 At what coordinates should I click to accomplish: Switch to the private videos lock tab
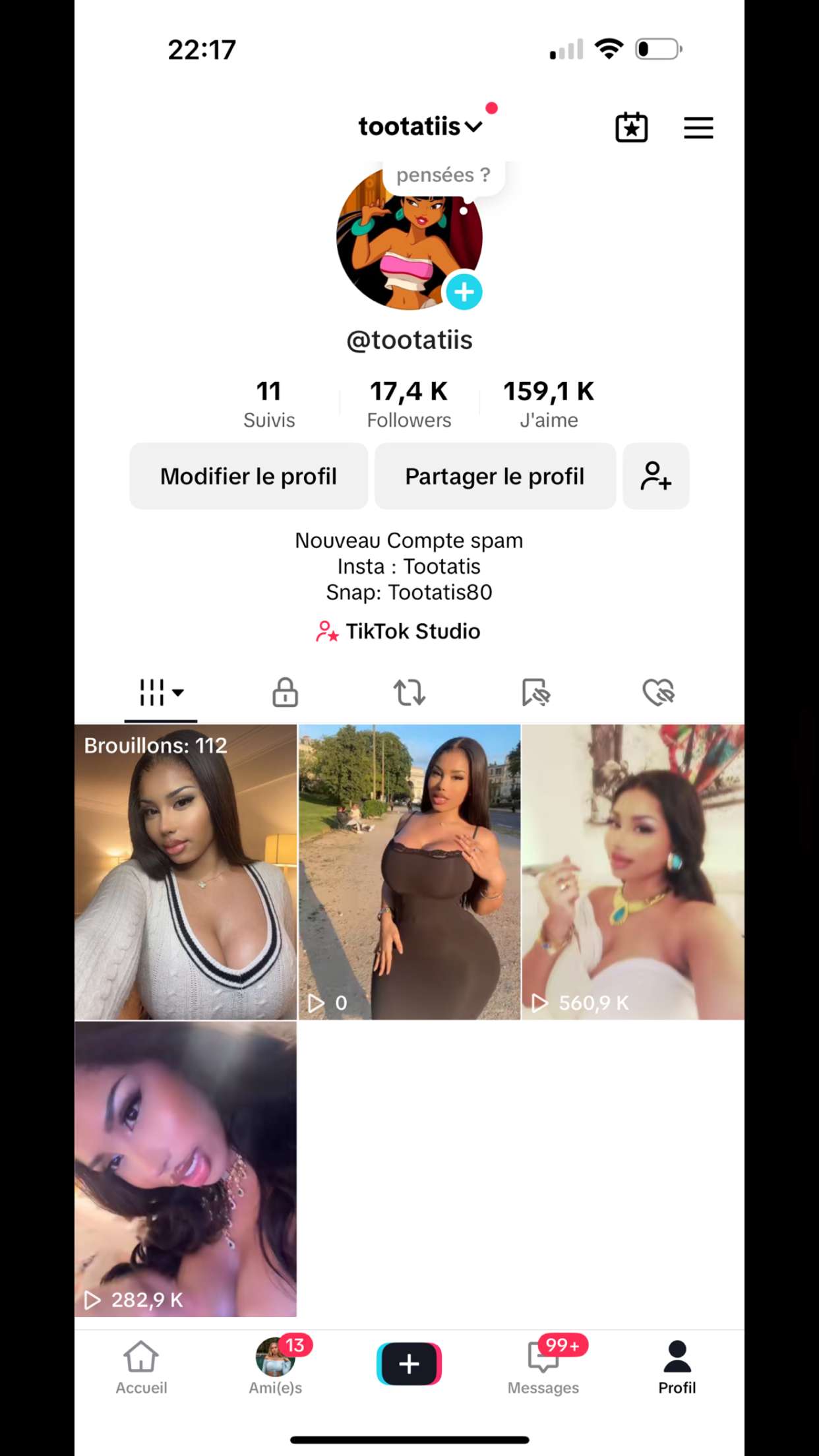pos(285,692)
